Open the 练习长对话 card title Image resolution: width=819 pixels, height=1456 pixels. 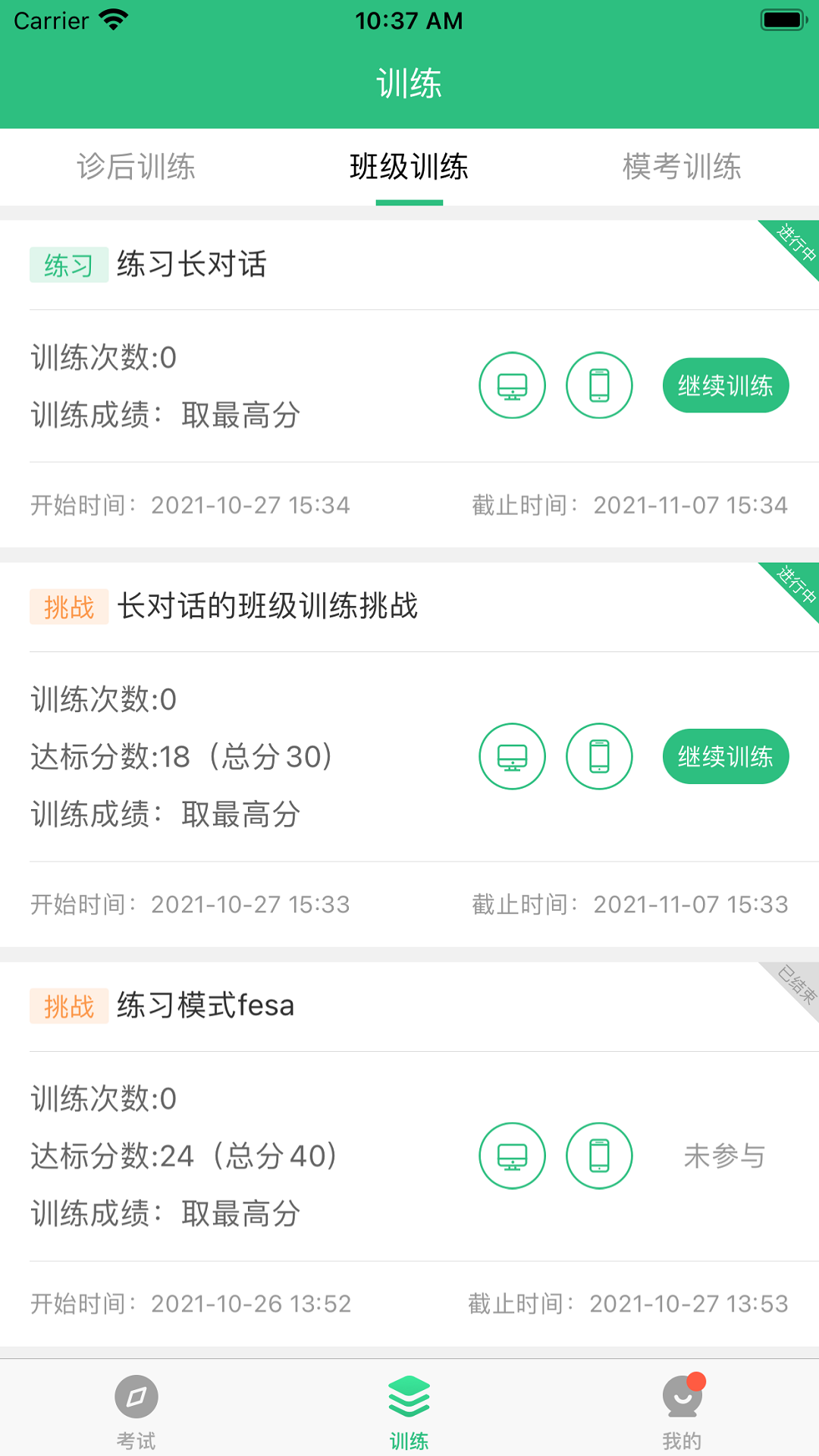(192, 265)
